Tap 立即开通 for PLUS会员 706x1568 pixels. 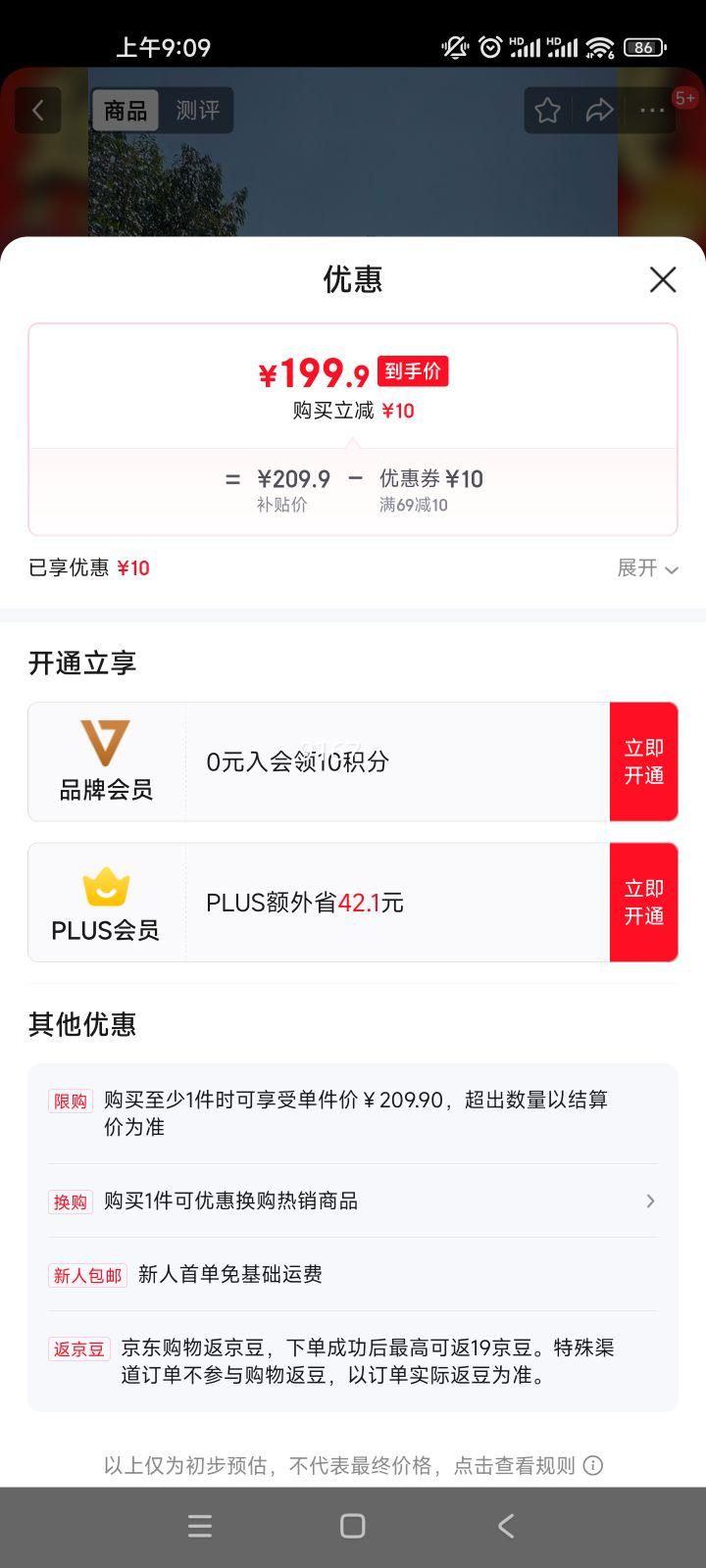click(643, 902)
